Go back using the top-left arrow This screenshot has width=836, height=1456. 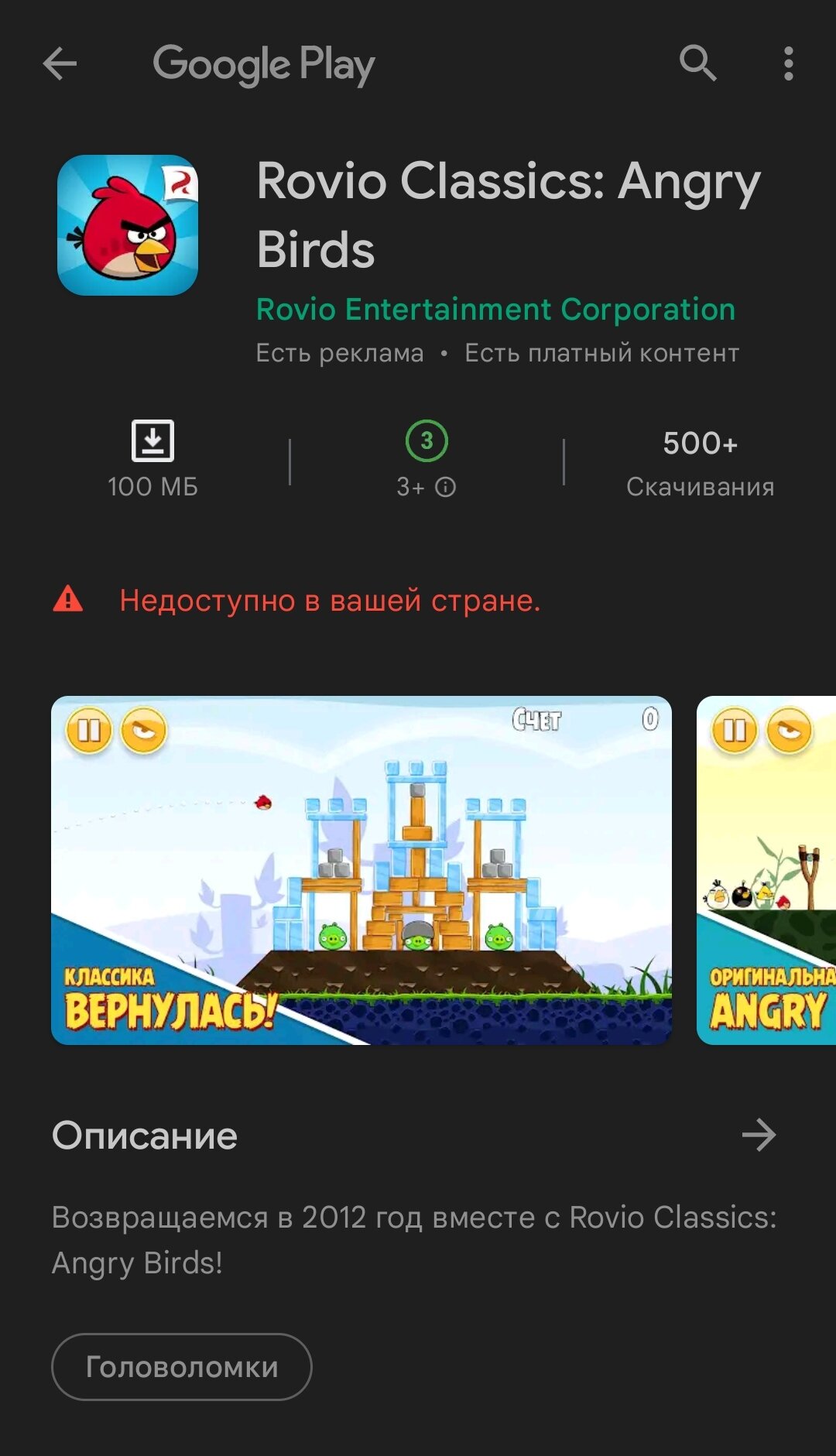point(60,63)
